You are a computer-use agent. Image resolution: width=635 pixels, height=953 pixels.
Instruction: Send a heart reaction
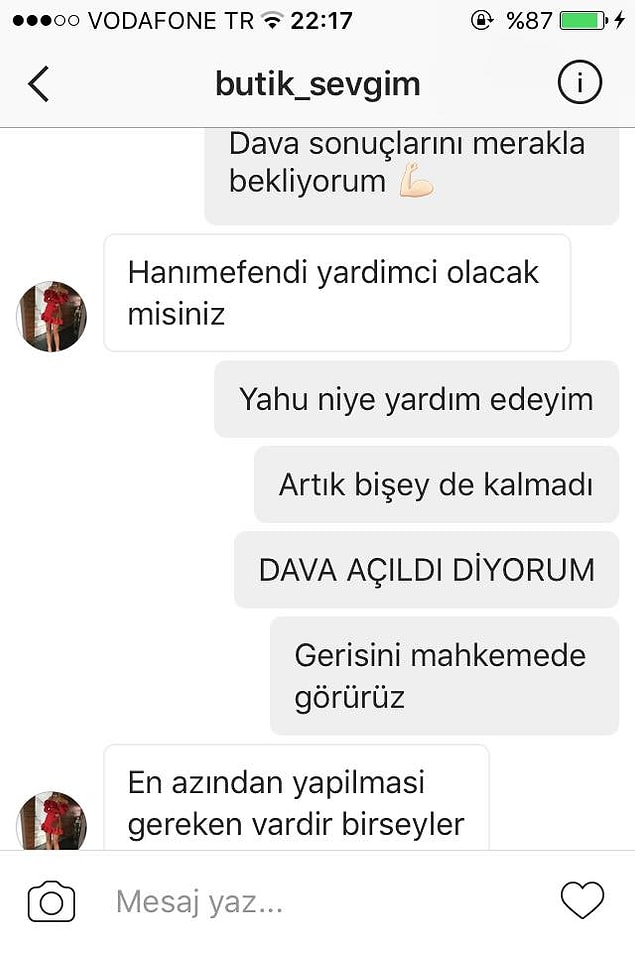tap(582, 901)
